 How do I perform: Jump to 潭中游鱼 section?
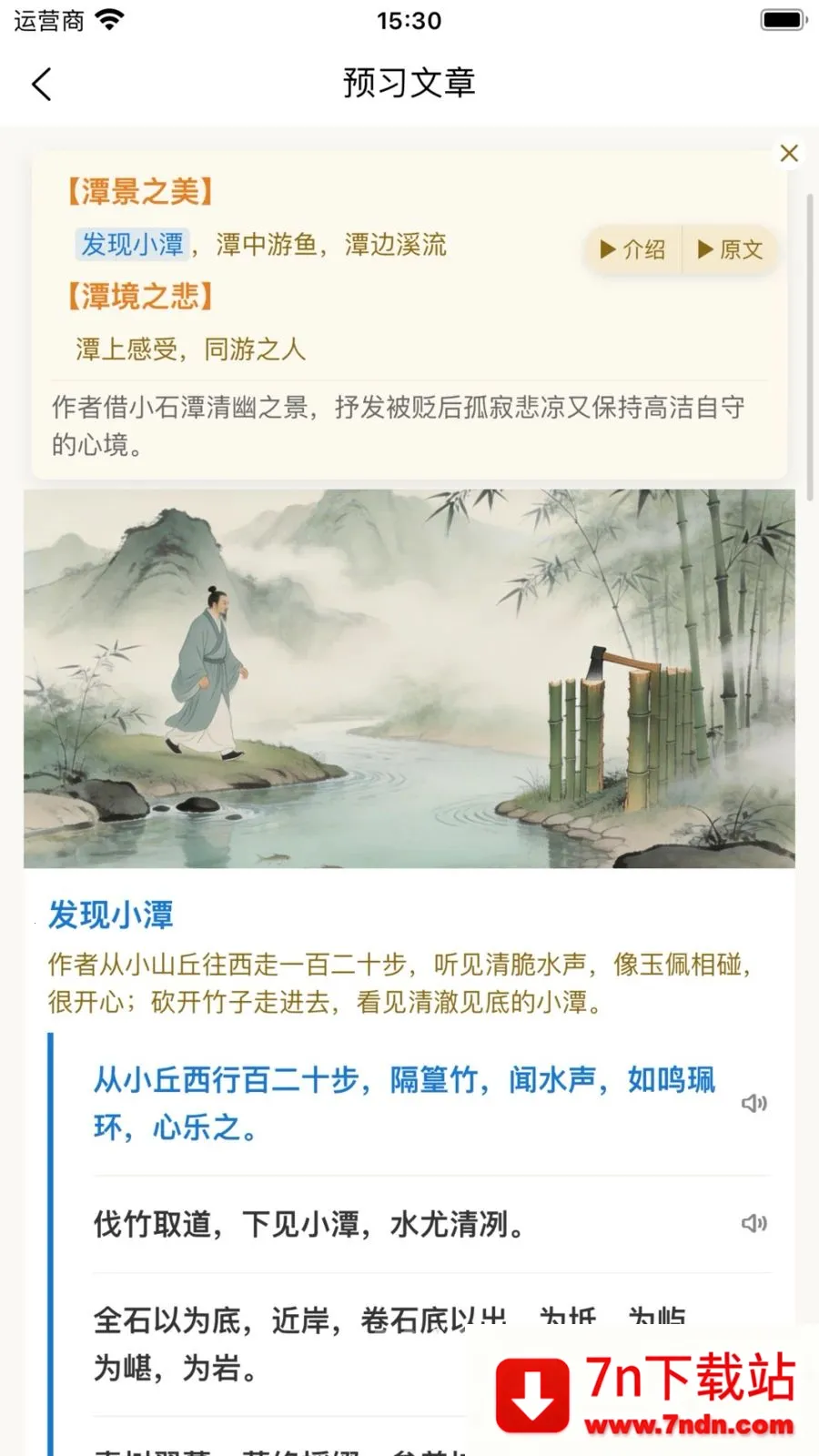[x=266, y=244]
